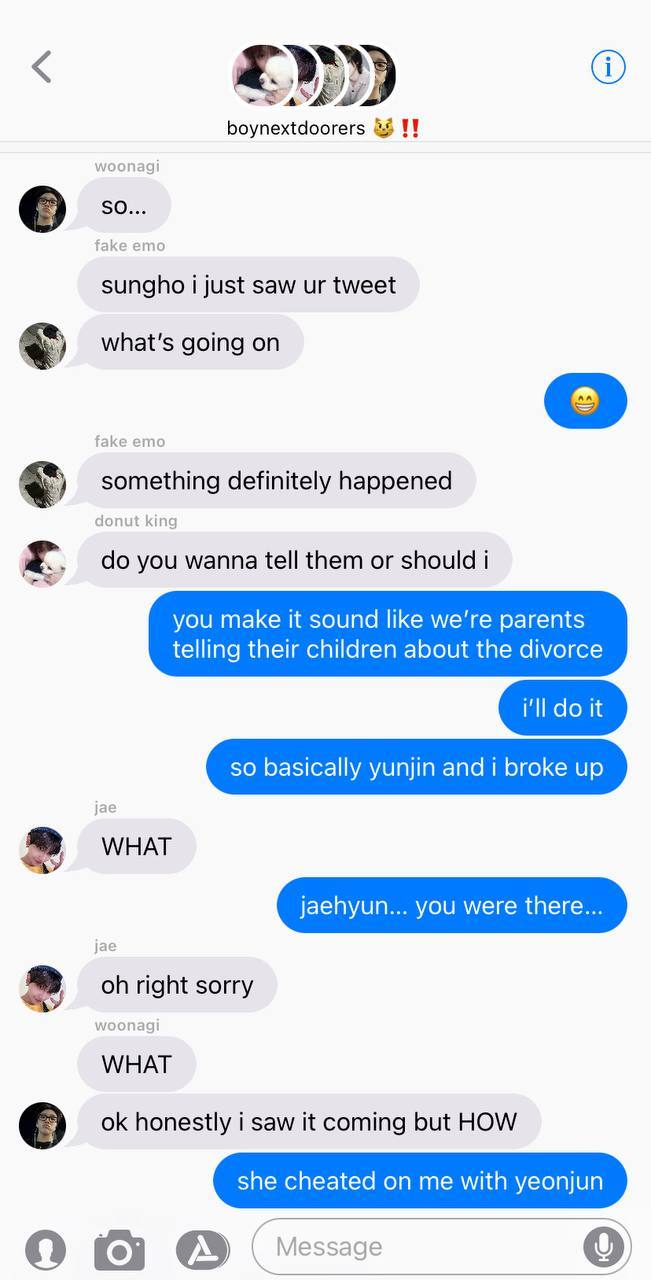Open the App Store apps drawer
Screen dimensions: 651x1280
pyautogui.click(x=202, y=1250)
